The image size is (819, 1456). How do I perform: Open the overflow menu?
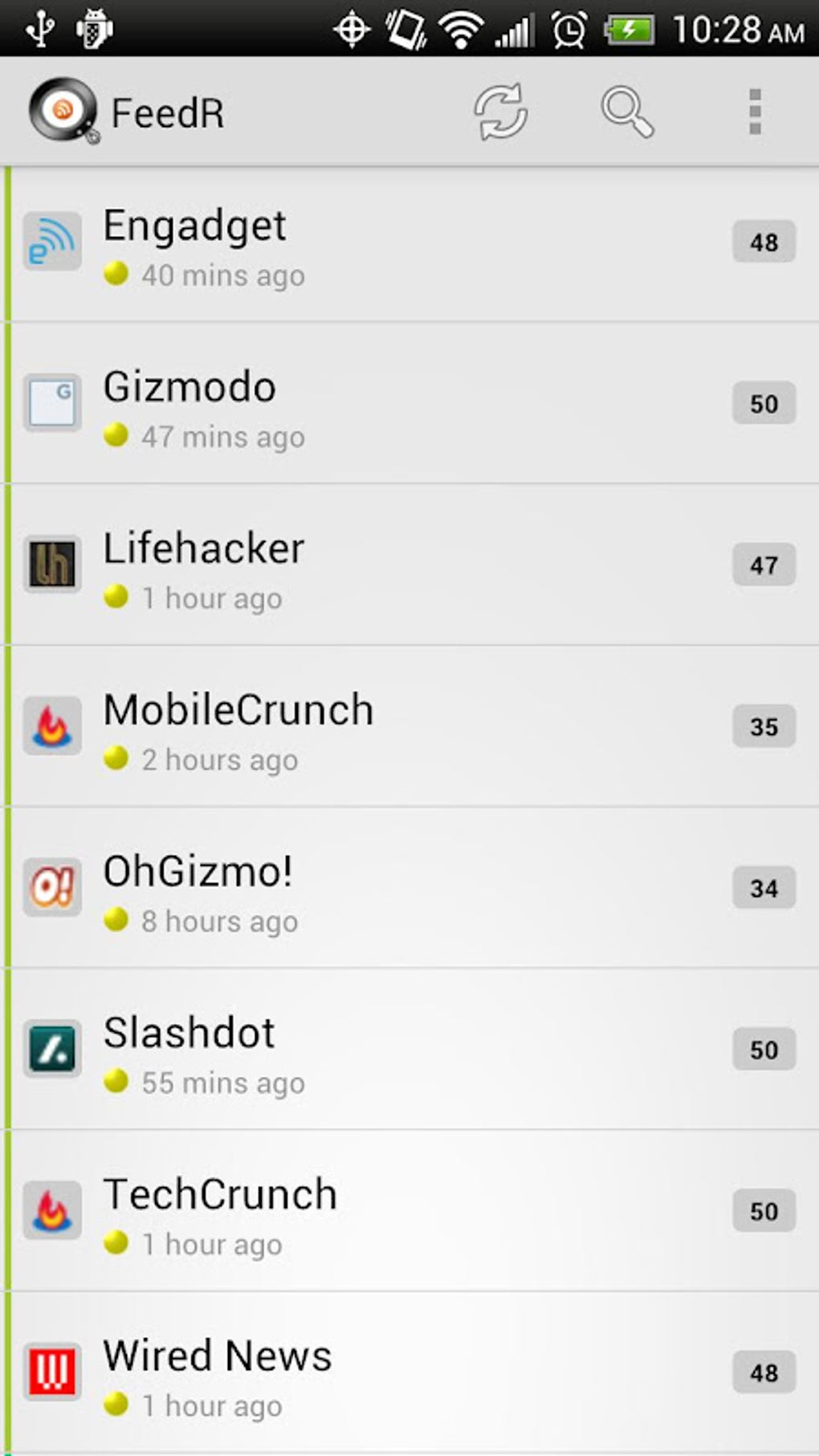tap(755, 112)
